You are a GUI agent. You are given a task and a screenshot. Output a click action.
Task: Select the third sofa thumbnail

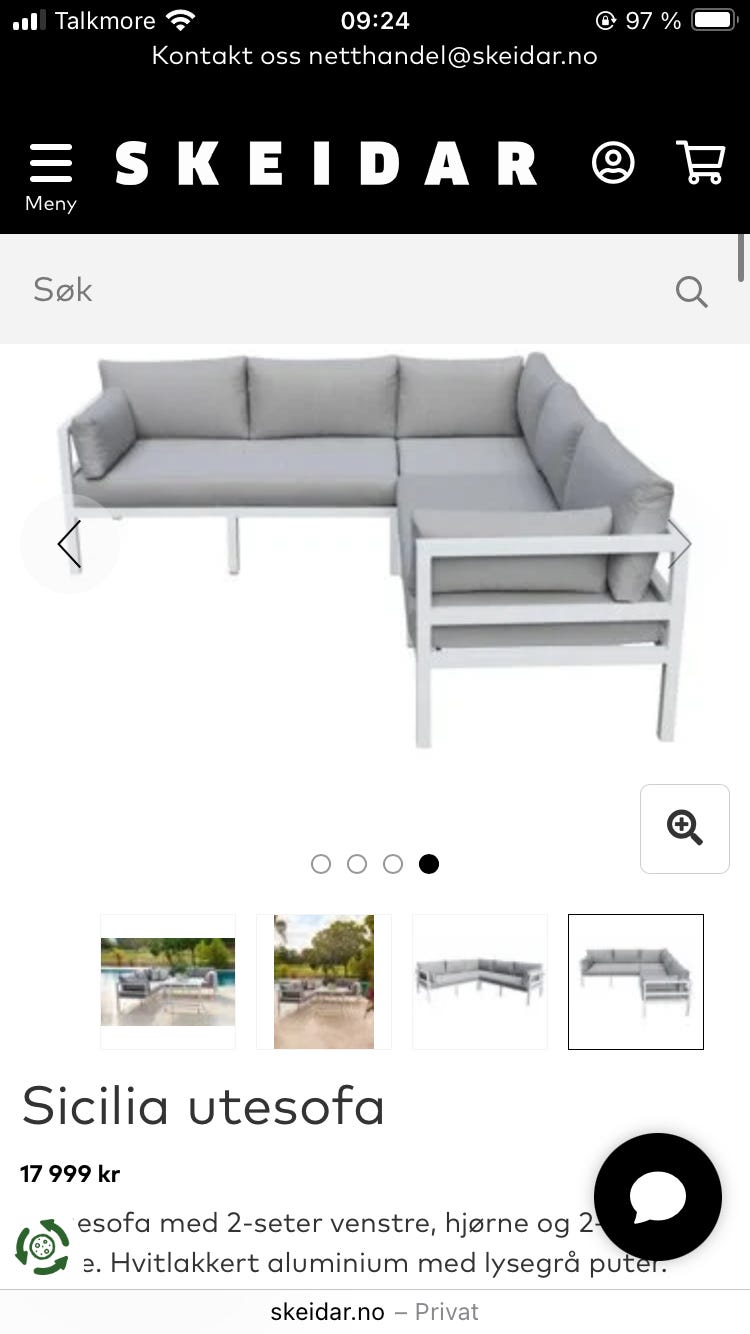(480, 981)
